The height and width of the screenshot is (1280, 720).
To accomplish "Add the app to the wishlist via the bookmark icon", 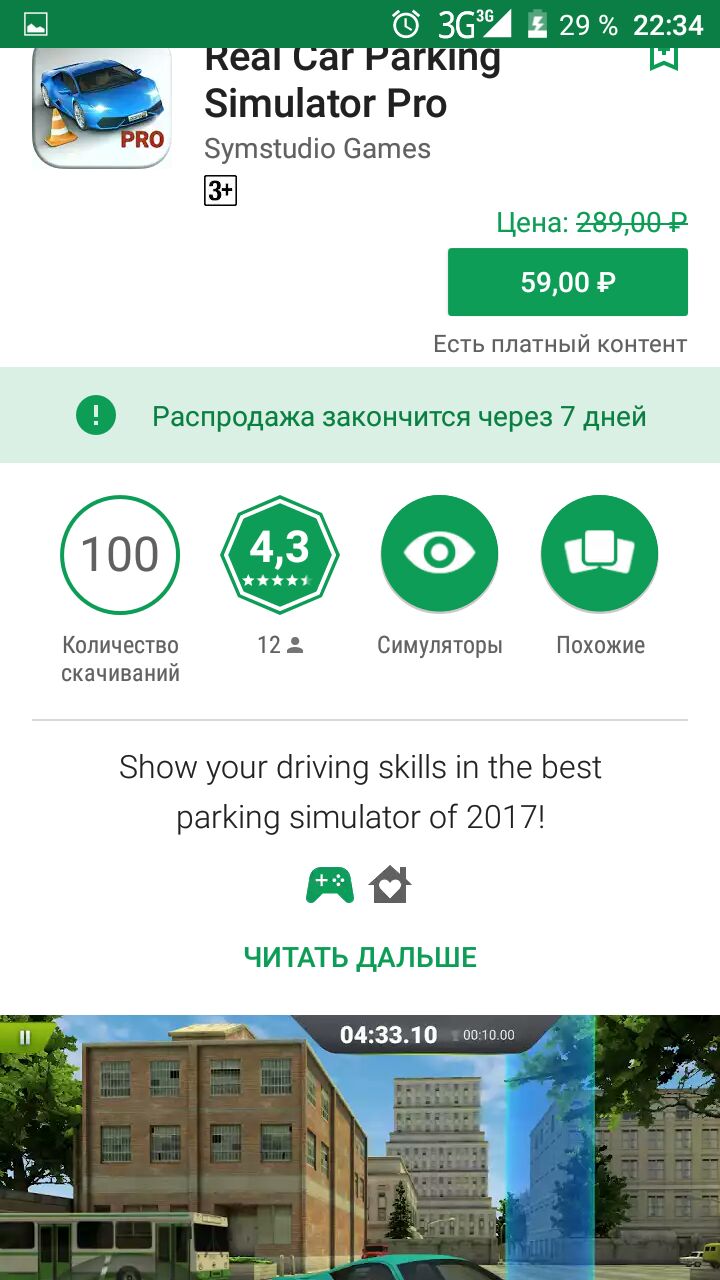I will pos(663,59).
